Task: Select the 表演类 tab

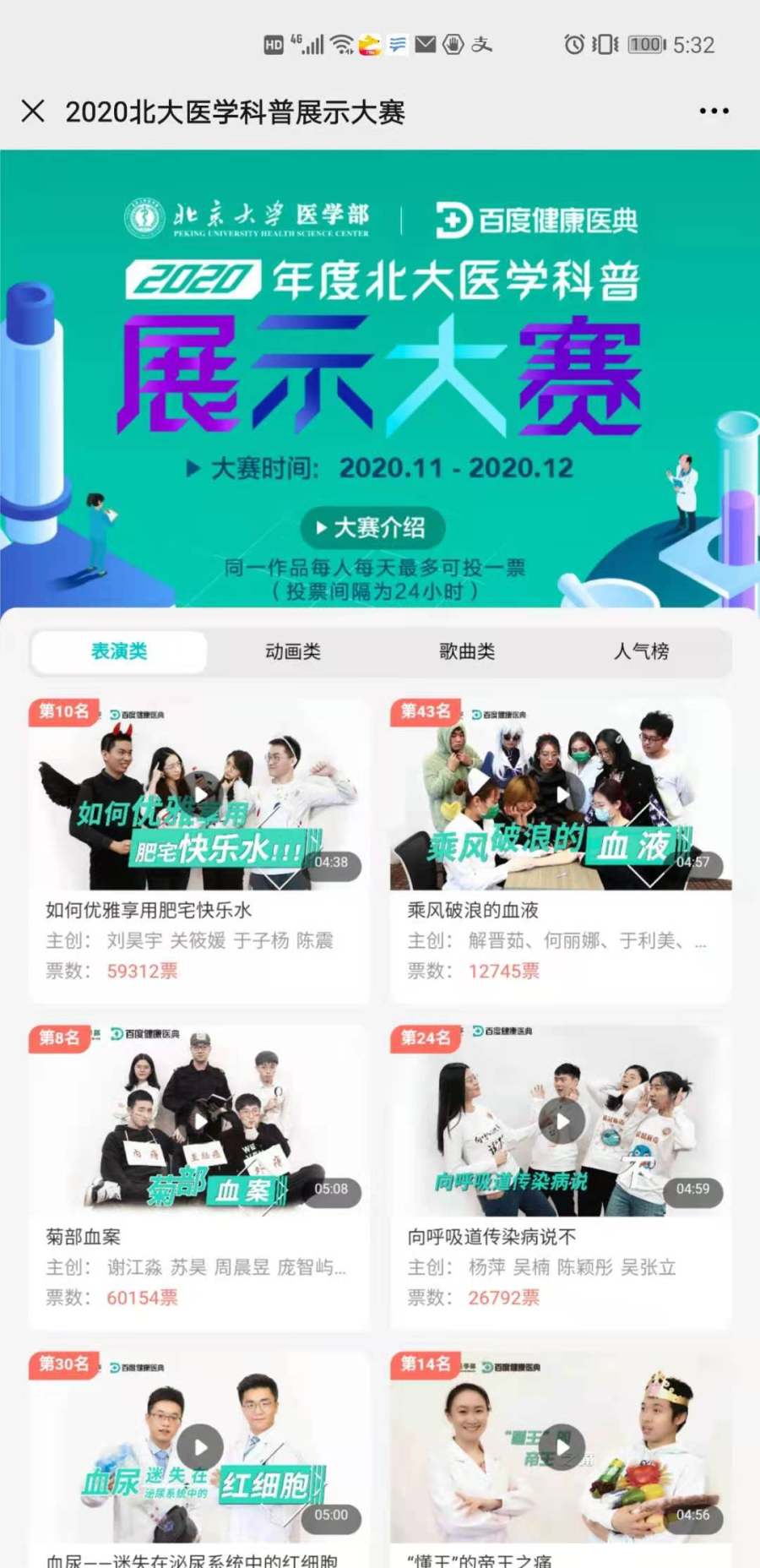Action: [119, 651]
